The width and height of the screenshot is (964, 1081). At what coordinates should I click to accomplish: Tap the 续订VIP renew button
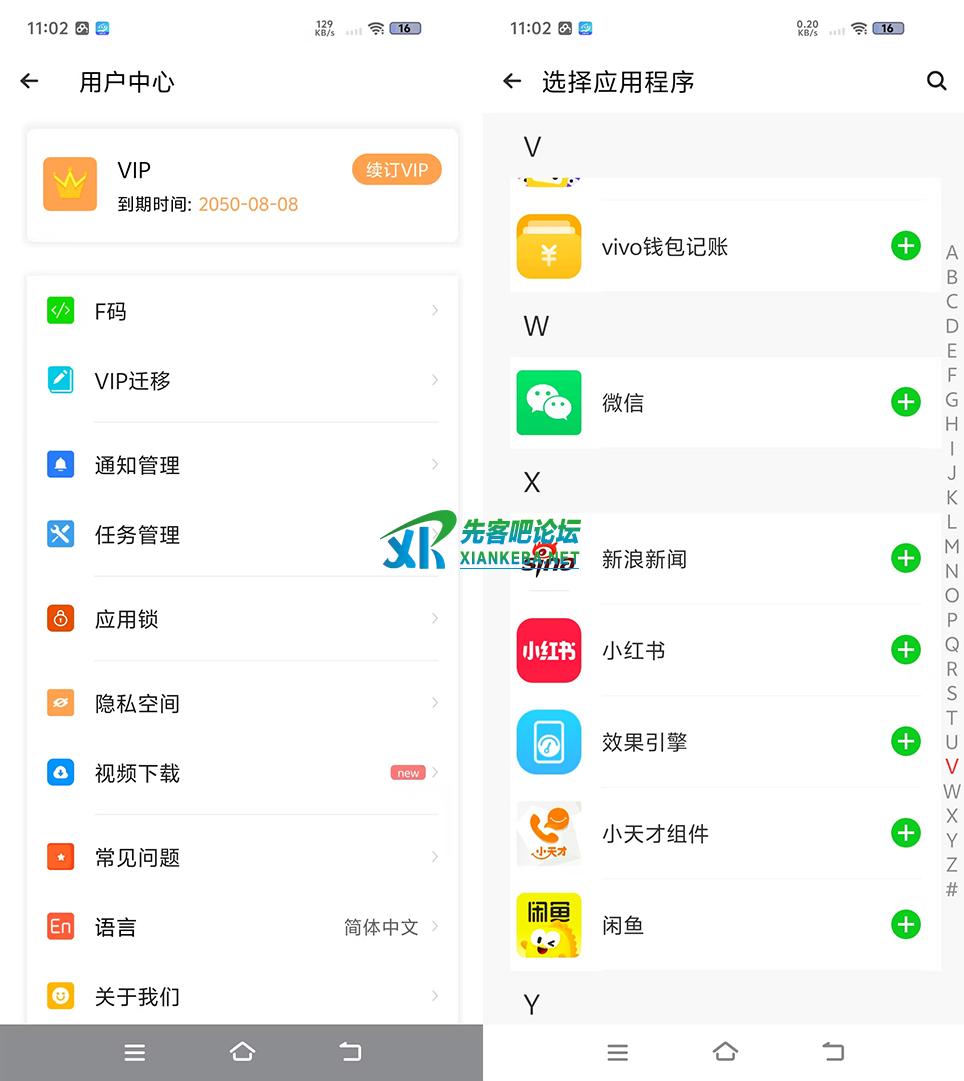click(x=397, y=170)
